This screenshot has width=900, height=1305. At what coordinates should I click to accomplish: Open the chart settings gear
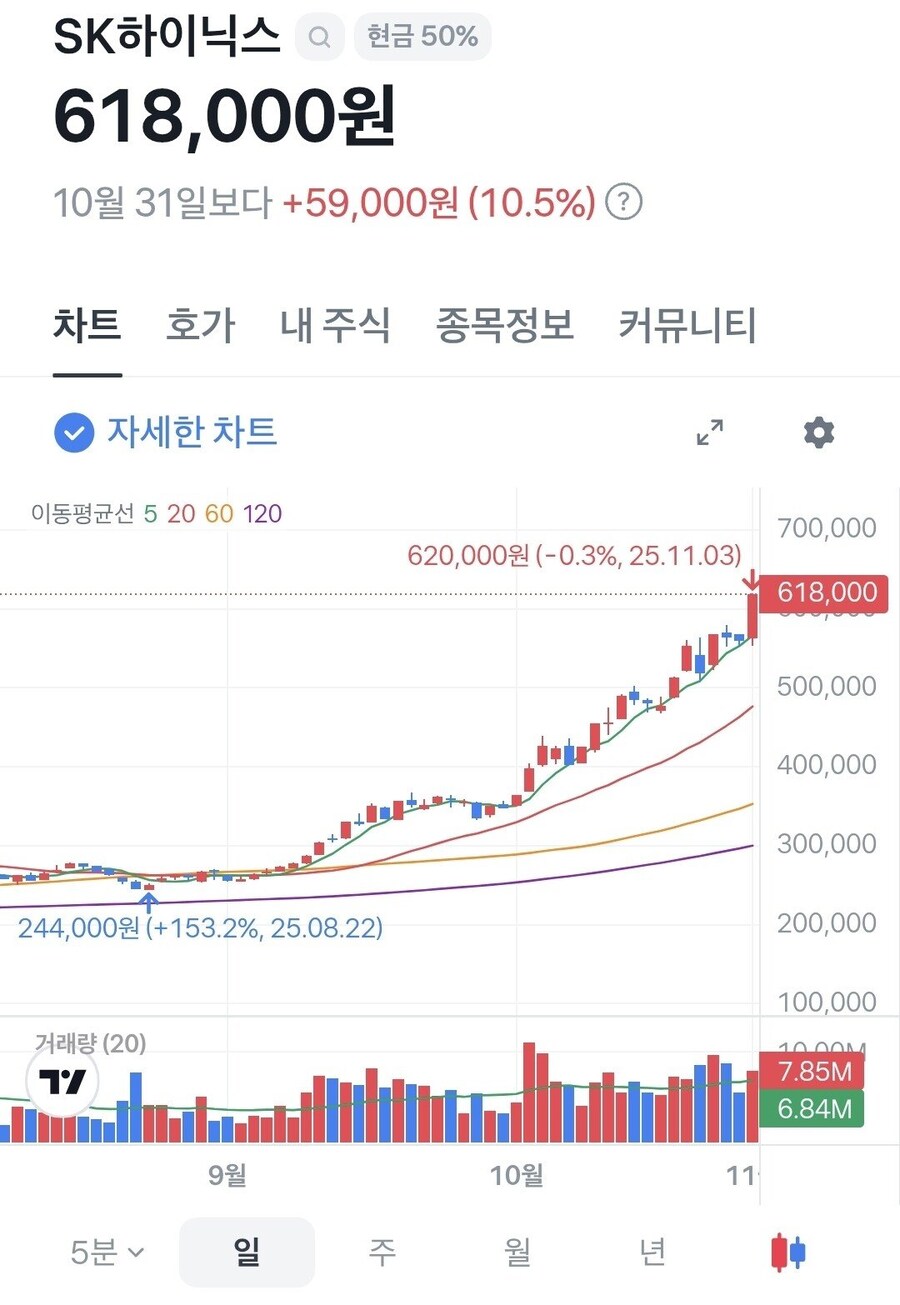point(818,432)
